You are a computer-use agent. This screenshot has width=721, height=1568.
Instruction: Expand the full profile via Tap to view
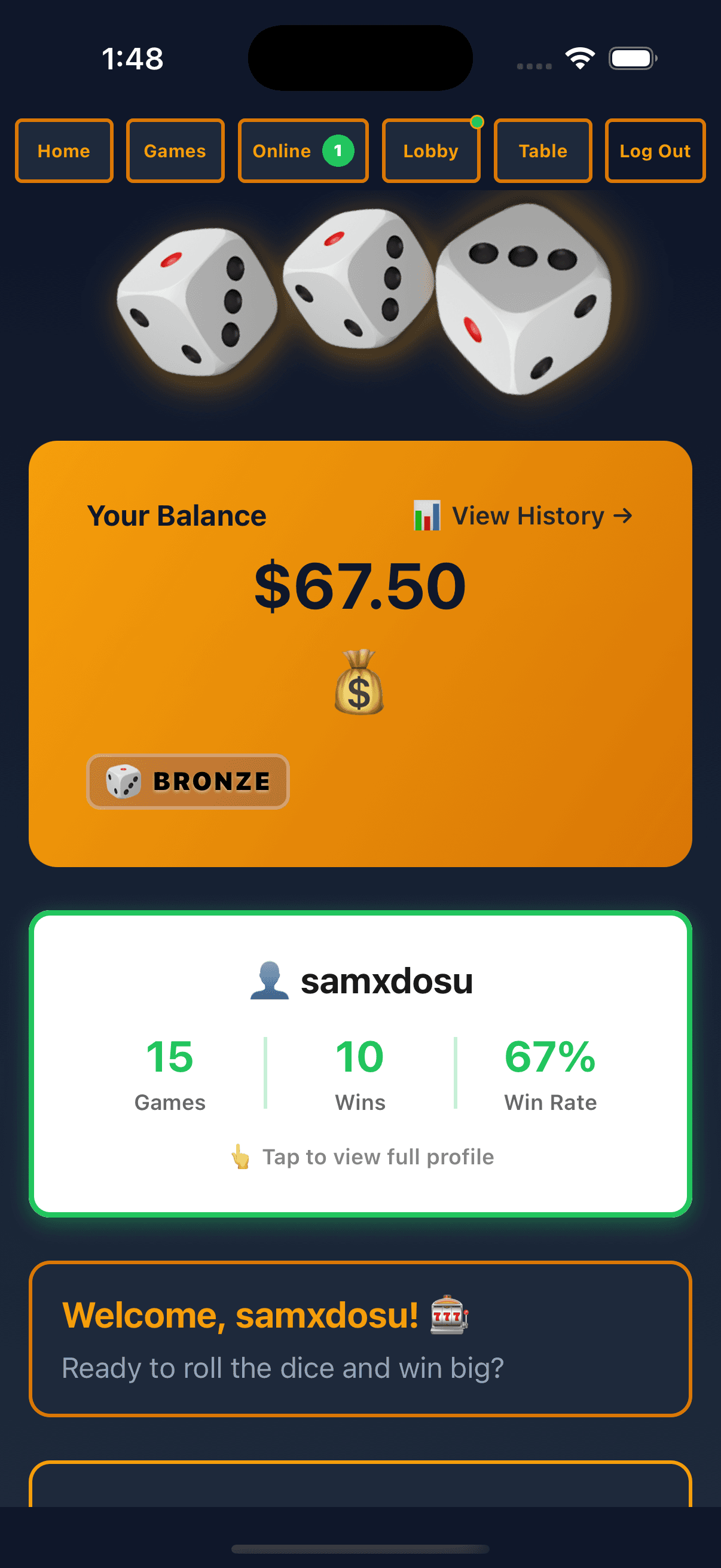377,1155
